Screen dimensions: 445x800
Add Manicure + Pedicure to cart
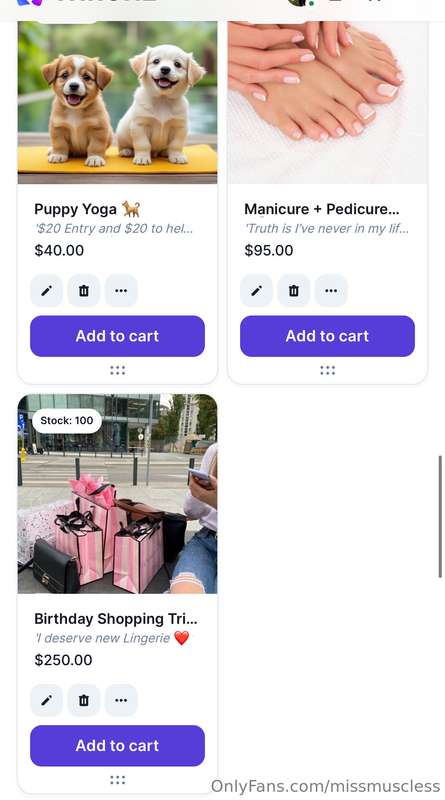[x=327, y=336]
